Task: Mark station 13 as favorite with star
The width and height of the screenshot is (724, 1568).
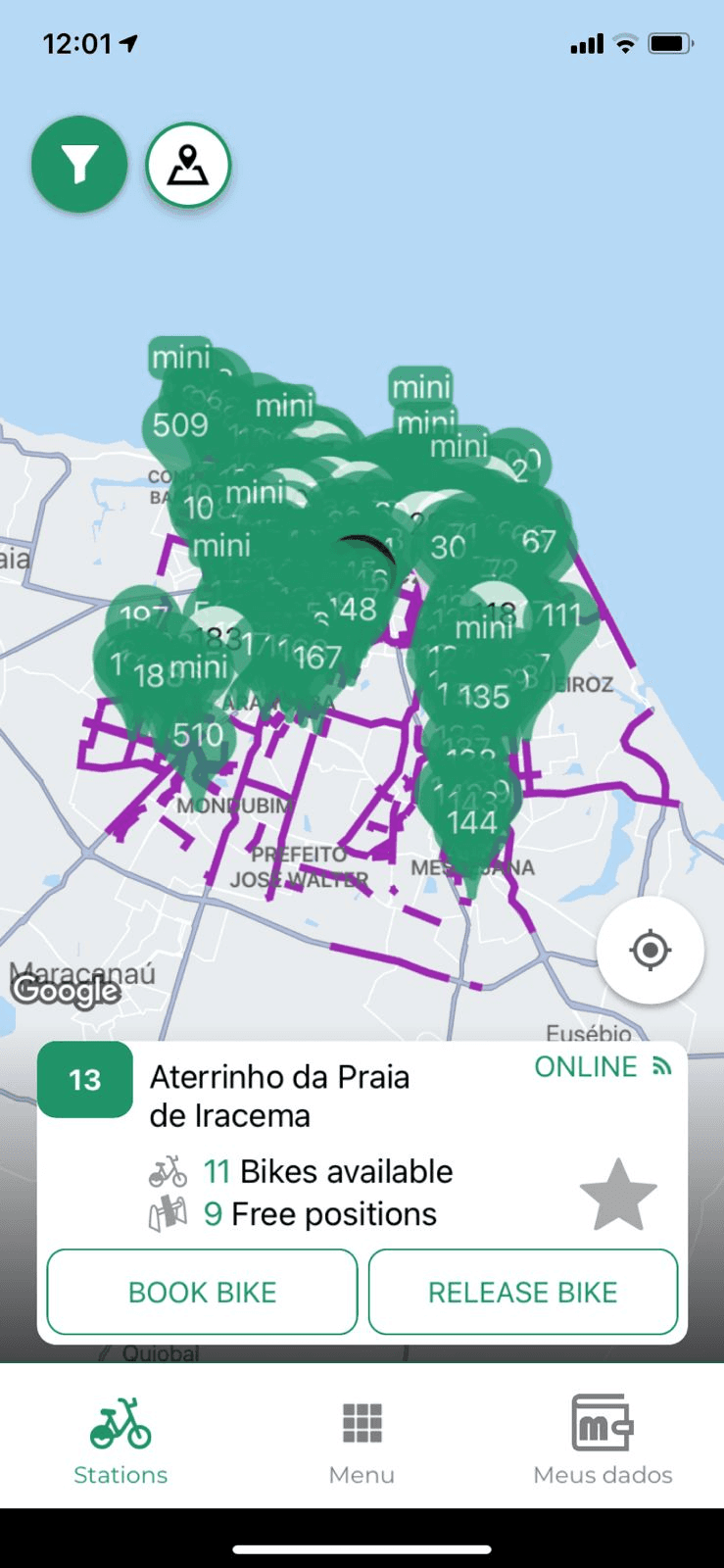Action: click(x=617, y=1195)
